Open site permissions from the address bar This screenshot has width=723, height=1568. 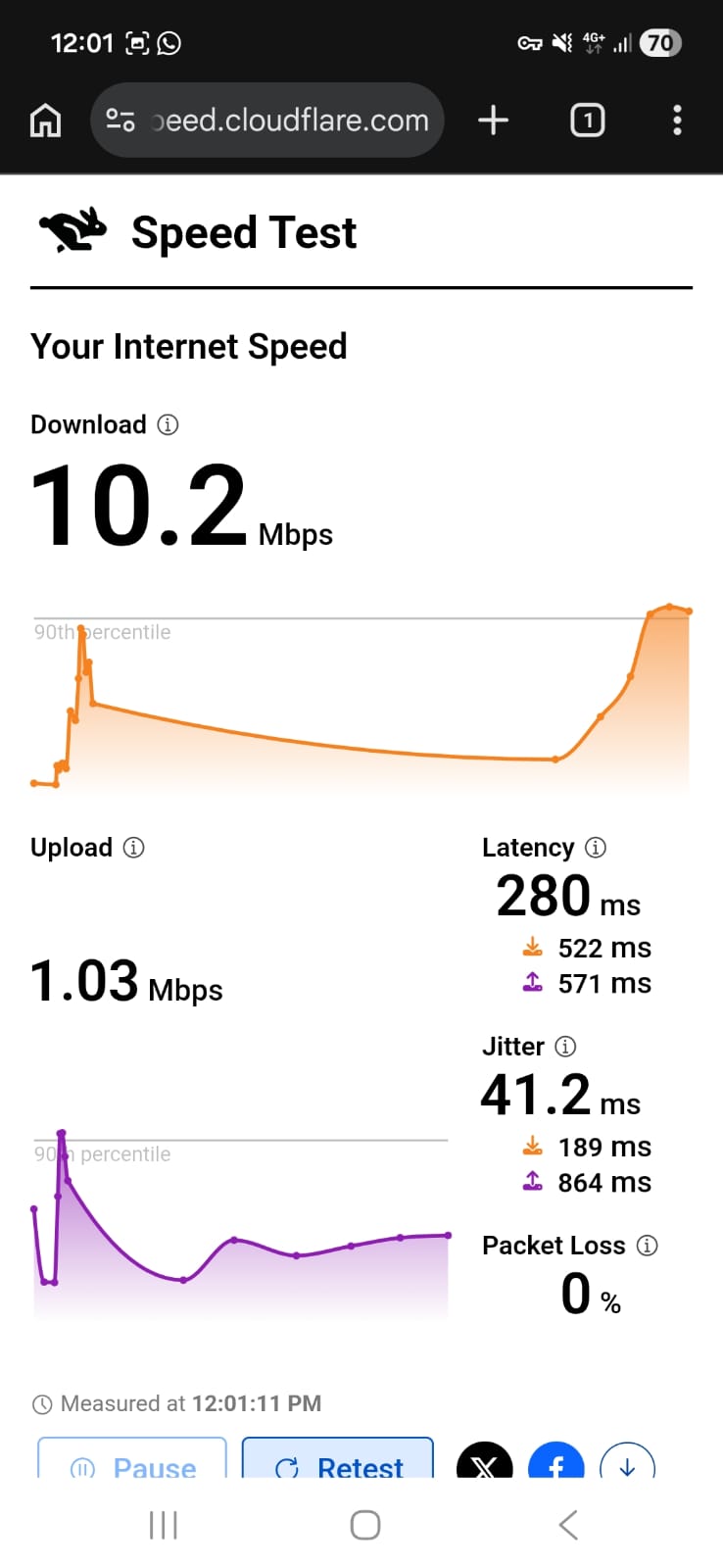click(x=120, y=120)
